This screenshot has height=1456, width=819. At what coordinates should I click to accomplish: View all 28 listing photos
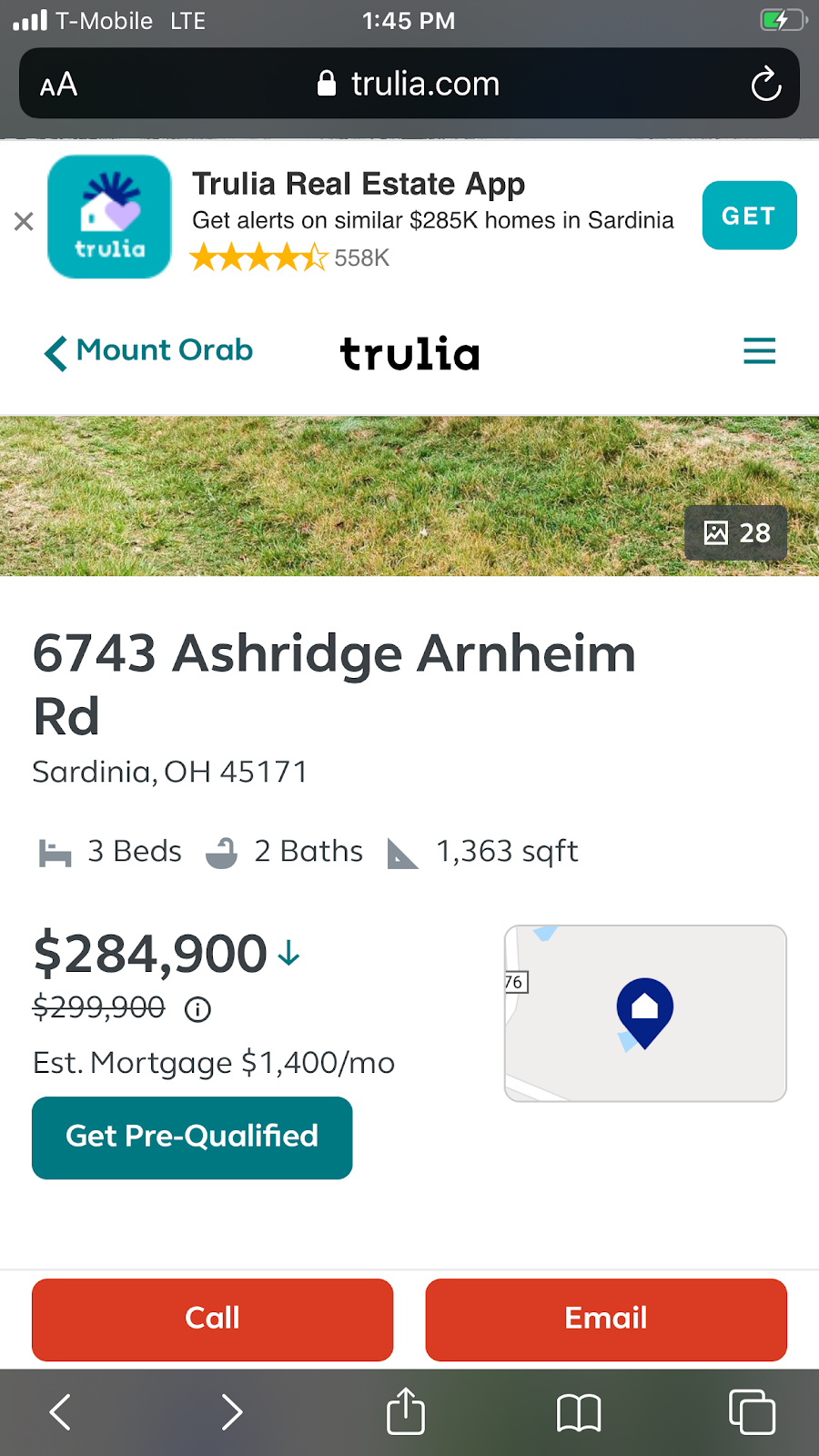736,532
